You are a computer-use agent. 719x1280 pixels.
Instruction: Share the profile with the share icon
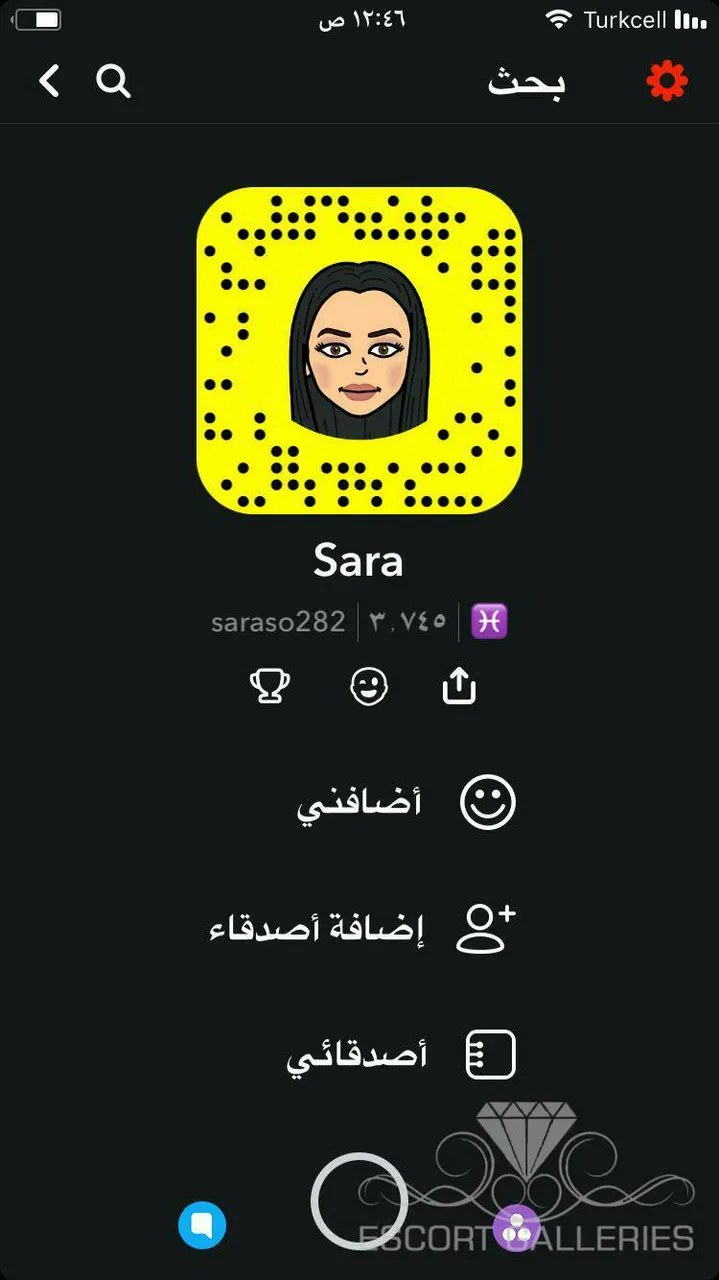(459, 686)
